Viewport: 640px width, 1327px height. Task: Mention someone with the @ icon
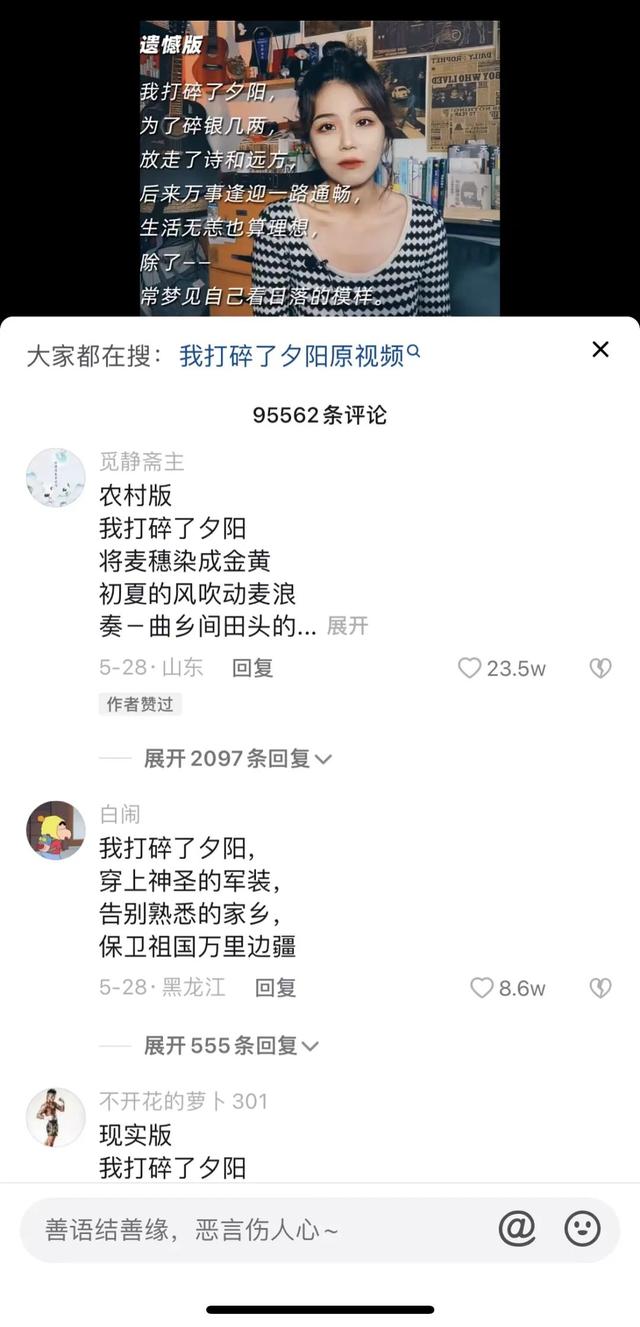(517, 1228)
